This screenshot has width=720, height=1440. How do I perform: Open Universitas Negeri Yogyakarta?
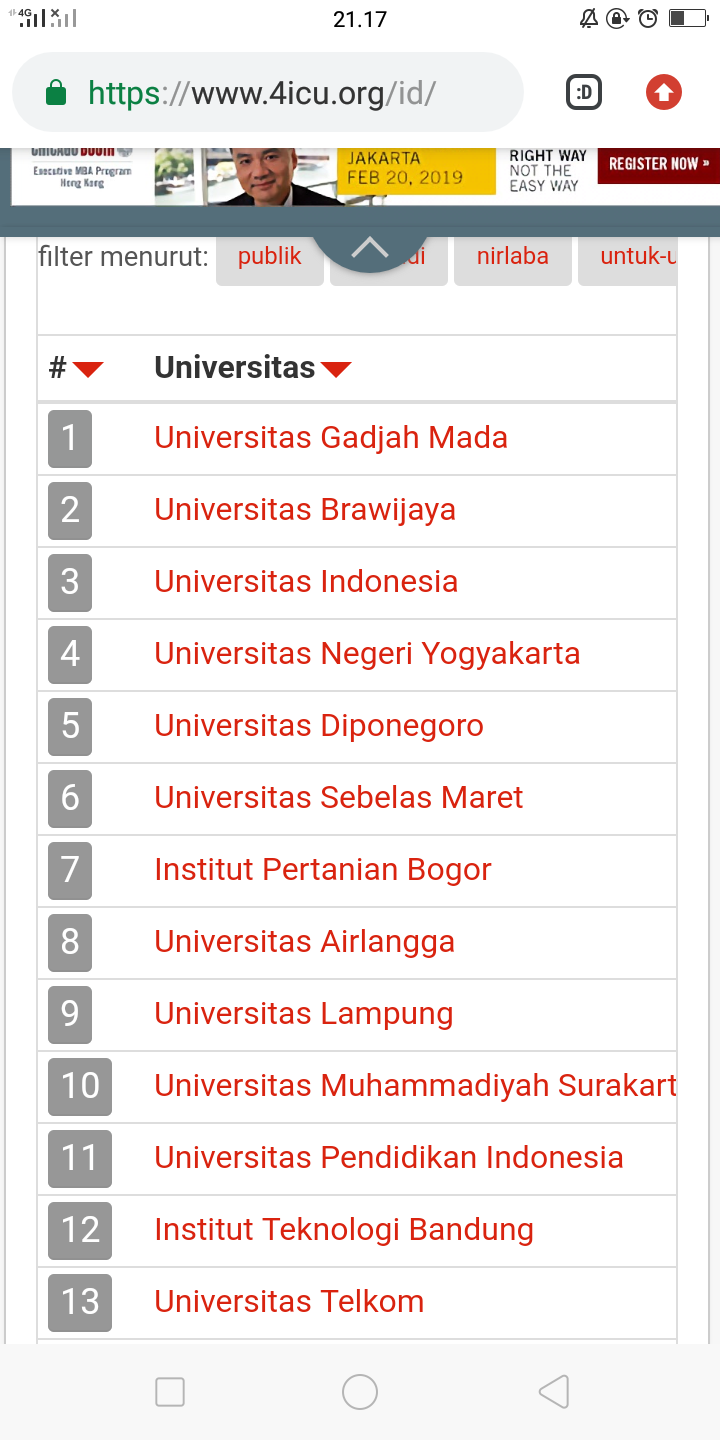[x=367, y=654]
